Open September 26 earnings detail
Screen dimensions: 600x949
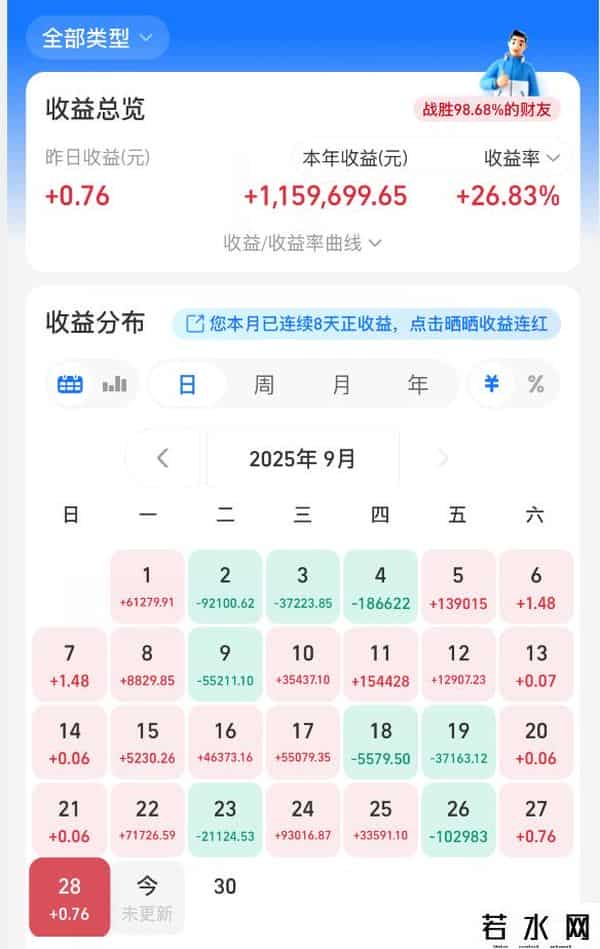(x=458, y=820)
